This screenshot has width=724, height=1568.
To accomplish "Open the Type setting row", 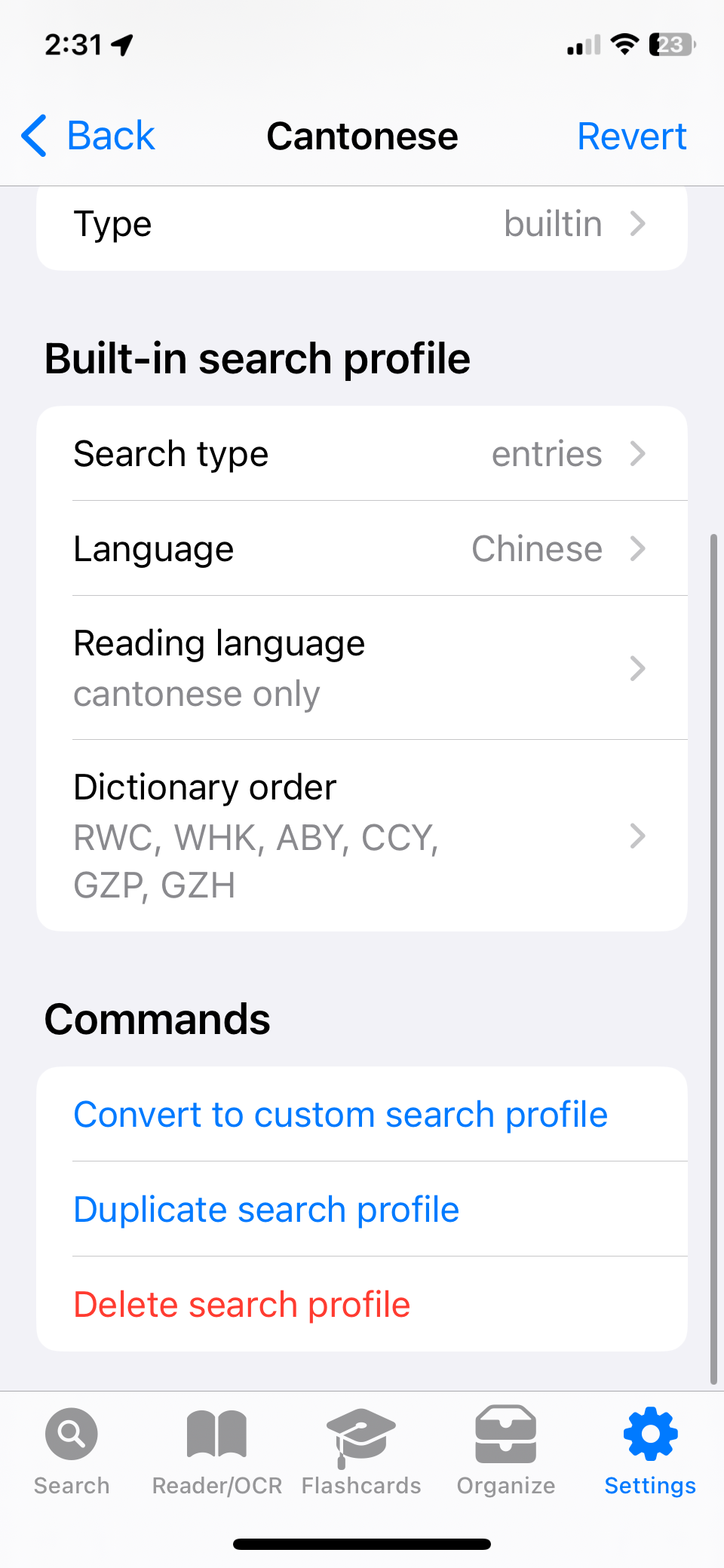I will [x=361, y=225].
